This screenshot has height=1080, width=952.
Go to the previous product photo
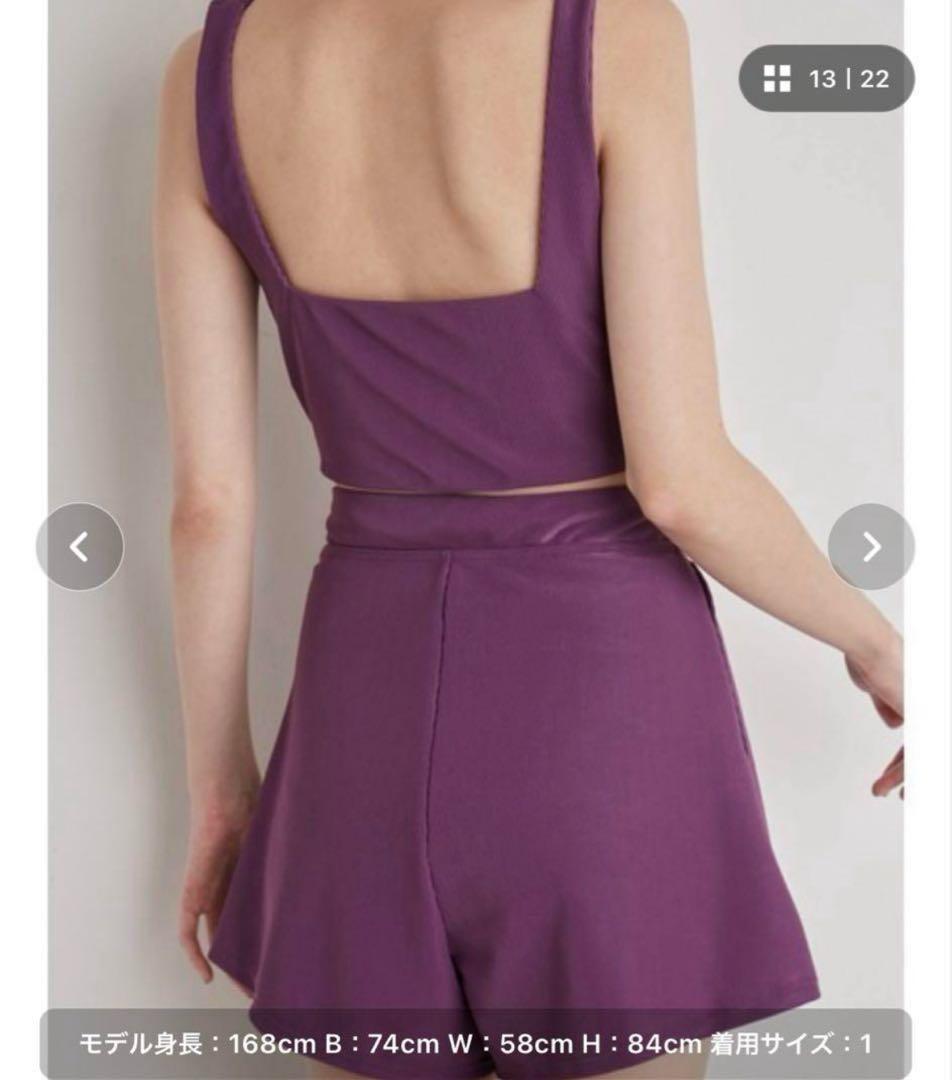(x=80, y=546)
